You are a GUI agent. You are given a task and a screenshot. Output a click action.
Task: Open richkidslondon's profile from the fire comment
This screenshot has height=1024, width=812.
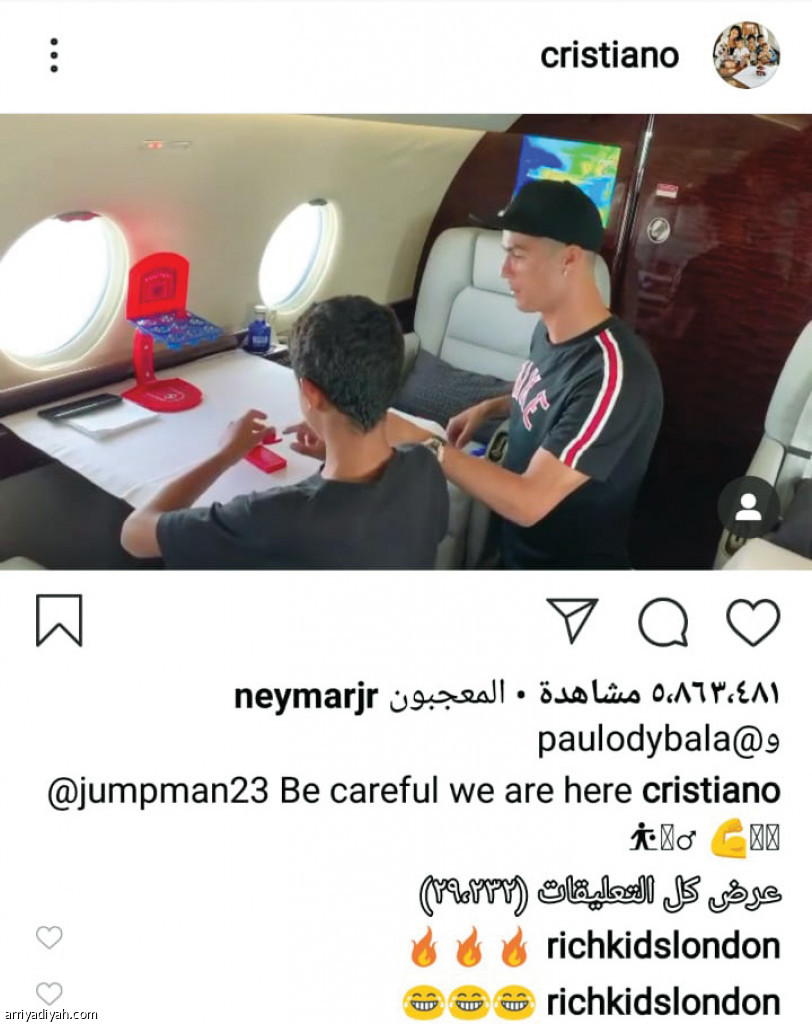tap(663, 945)
